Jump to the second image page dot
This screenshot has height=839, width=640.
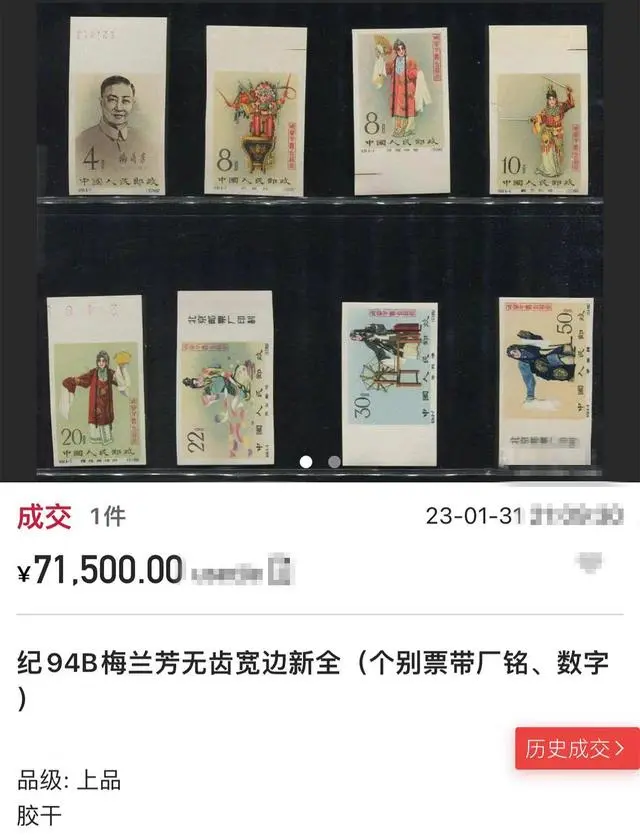tap(335, 462)
